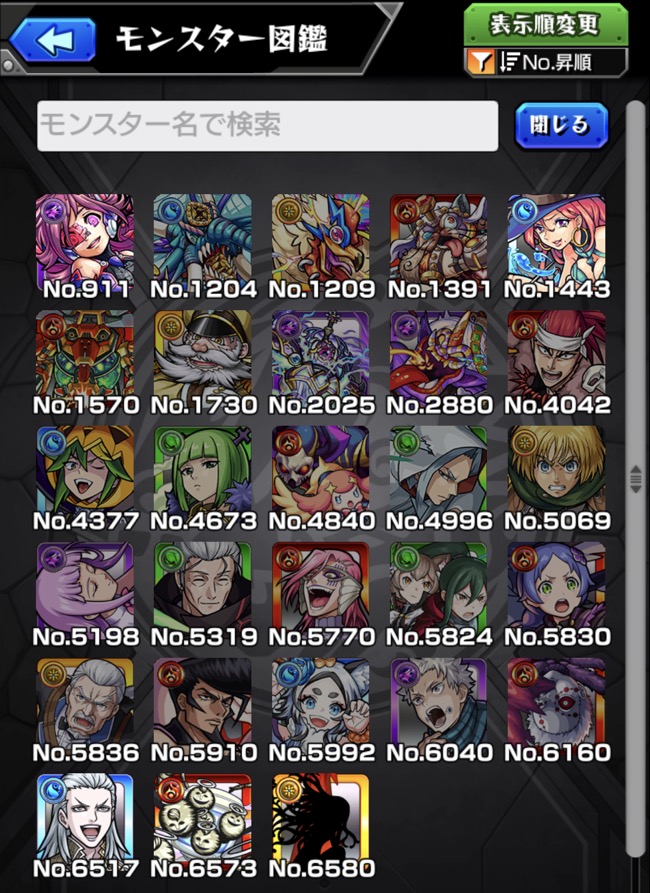Open monster No.5319
650x893 pixels.
pos(202,591)
